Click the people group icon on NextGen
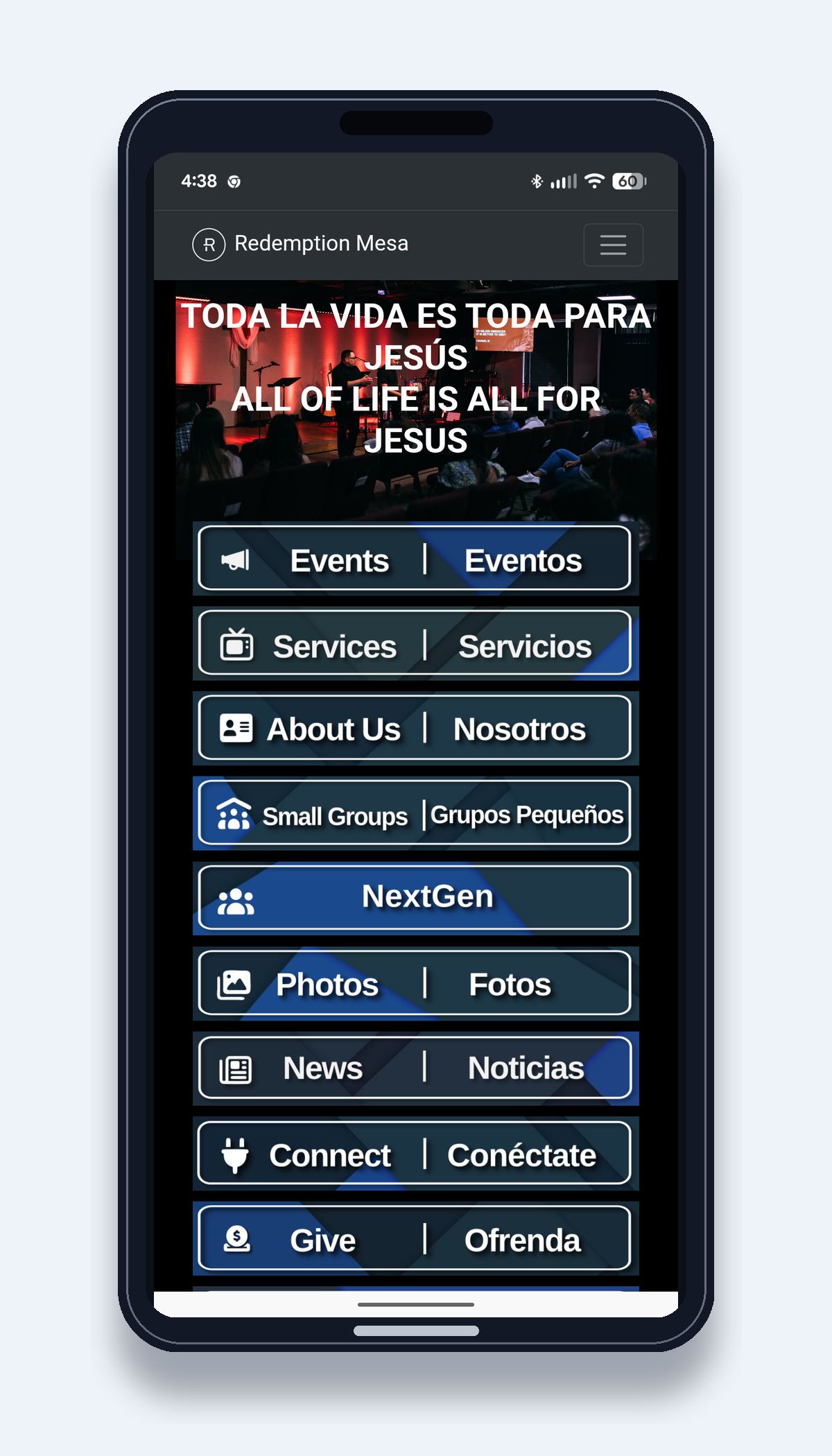This screenshot has width=832, height=1456. [236, 898]
